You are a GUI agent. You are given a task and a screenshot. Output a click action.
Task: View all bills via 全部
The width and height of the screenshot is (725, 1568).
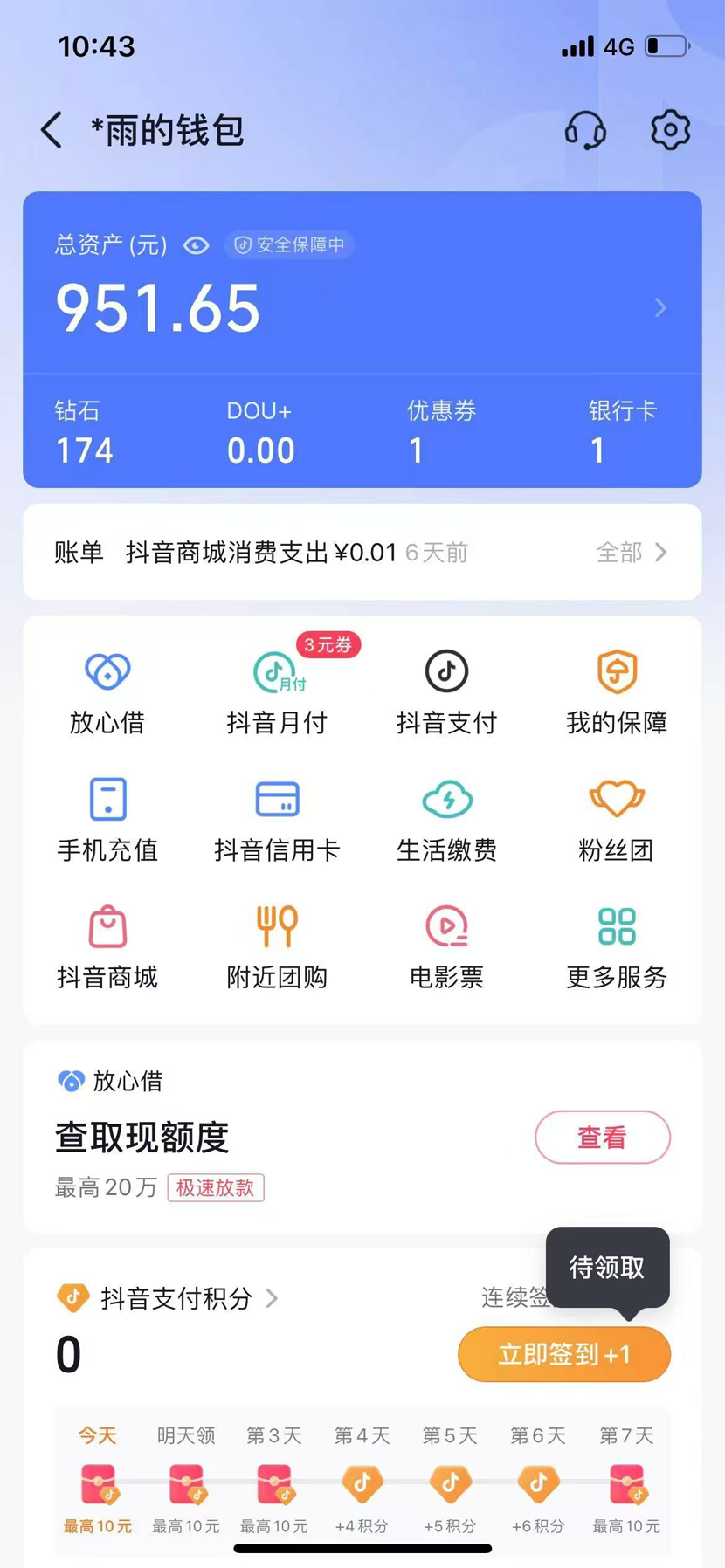(x=631, y=552)
